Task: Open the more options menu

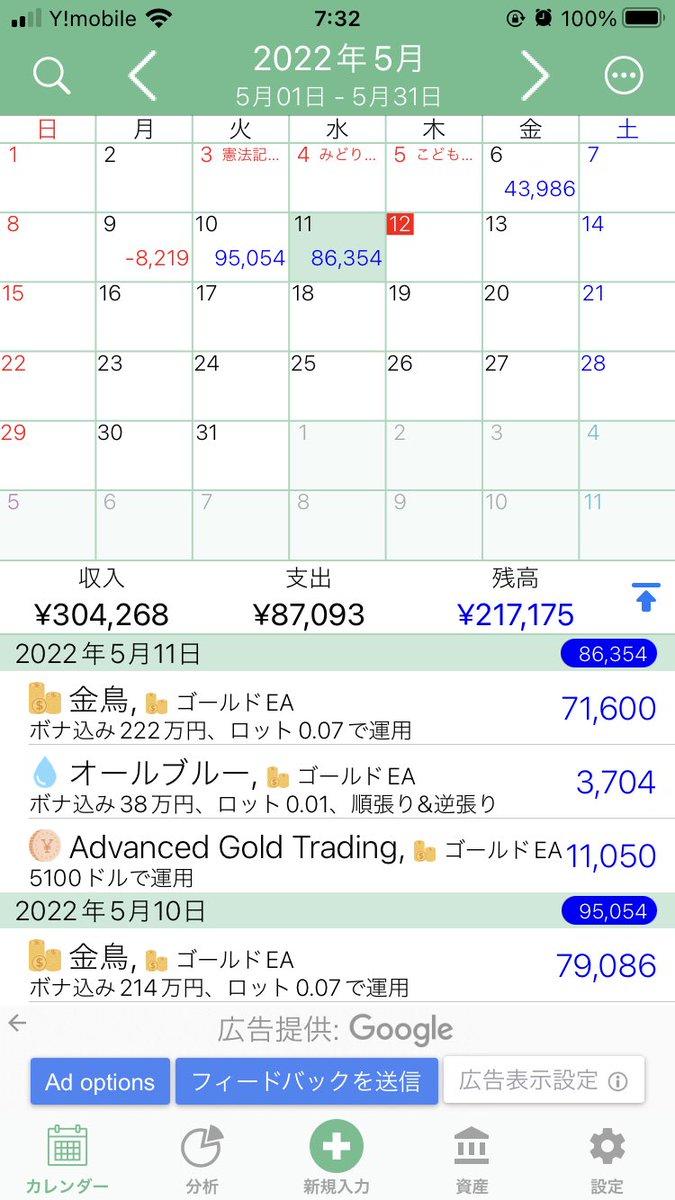Action: pos(625,76)
